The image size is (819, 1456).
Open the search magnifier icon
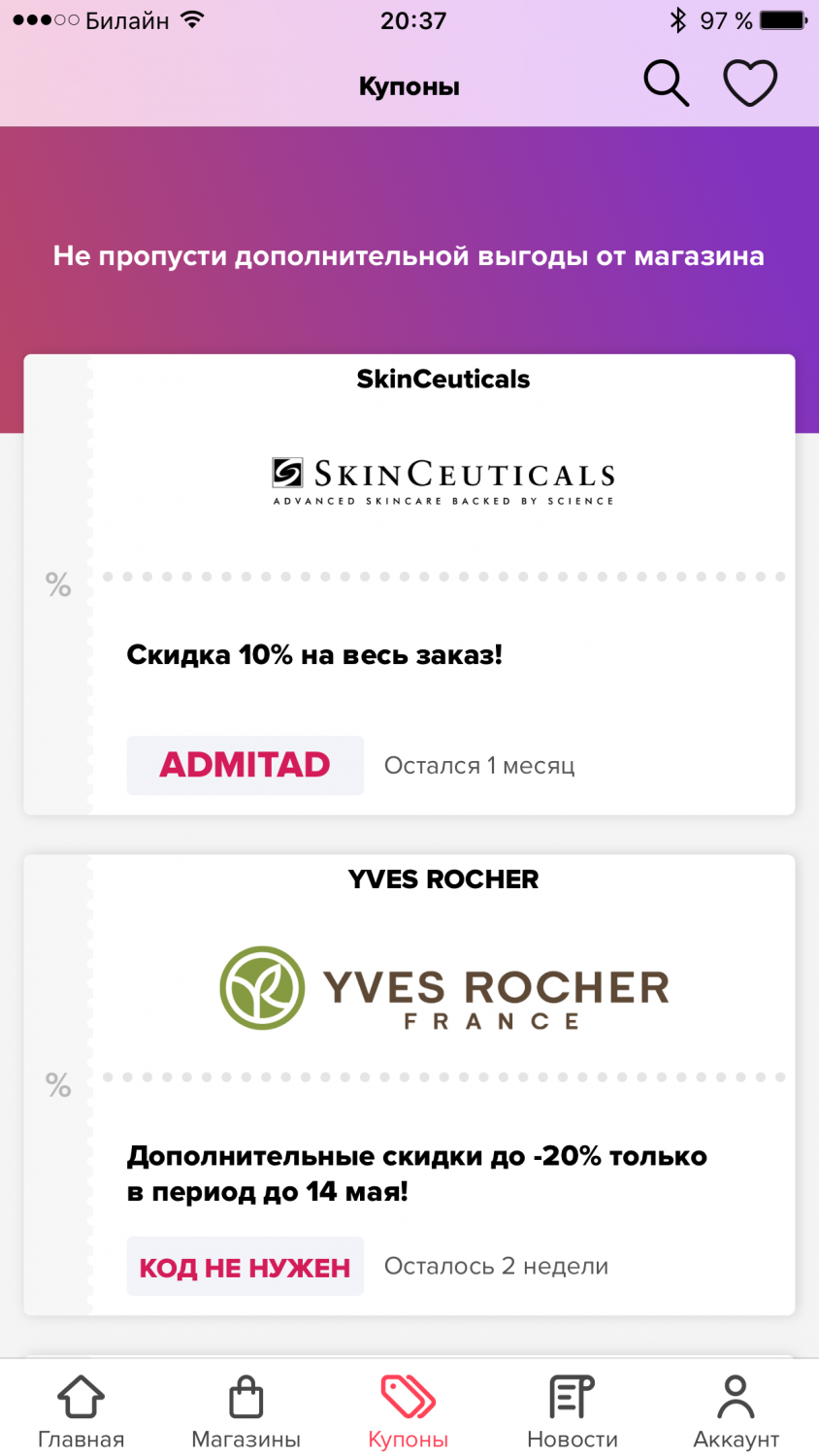(666, 83)
